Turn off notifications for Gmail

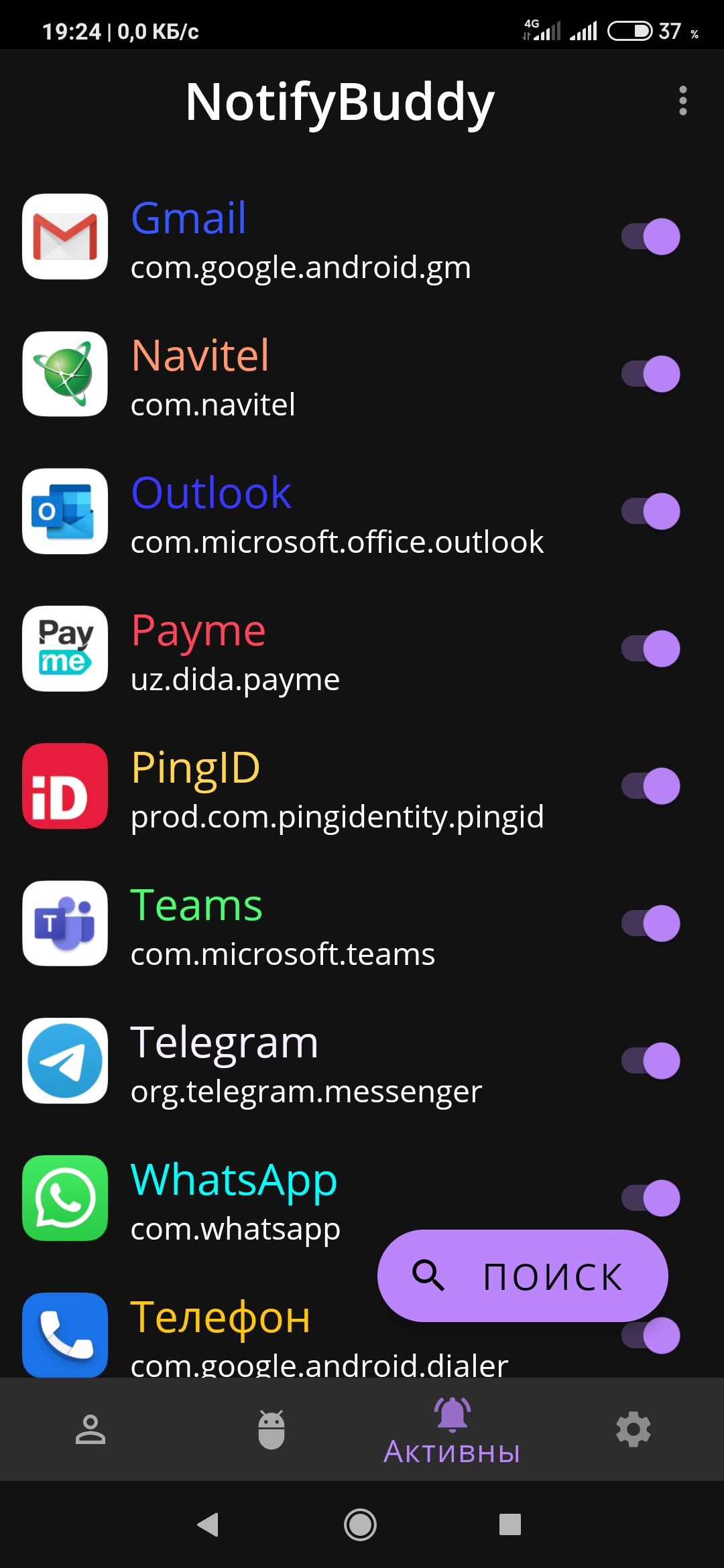(x=650, y=237)
